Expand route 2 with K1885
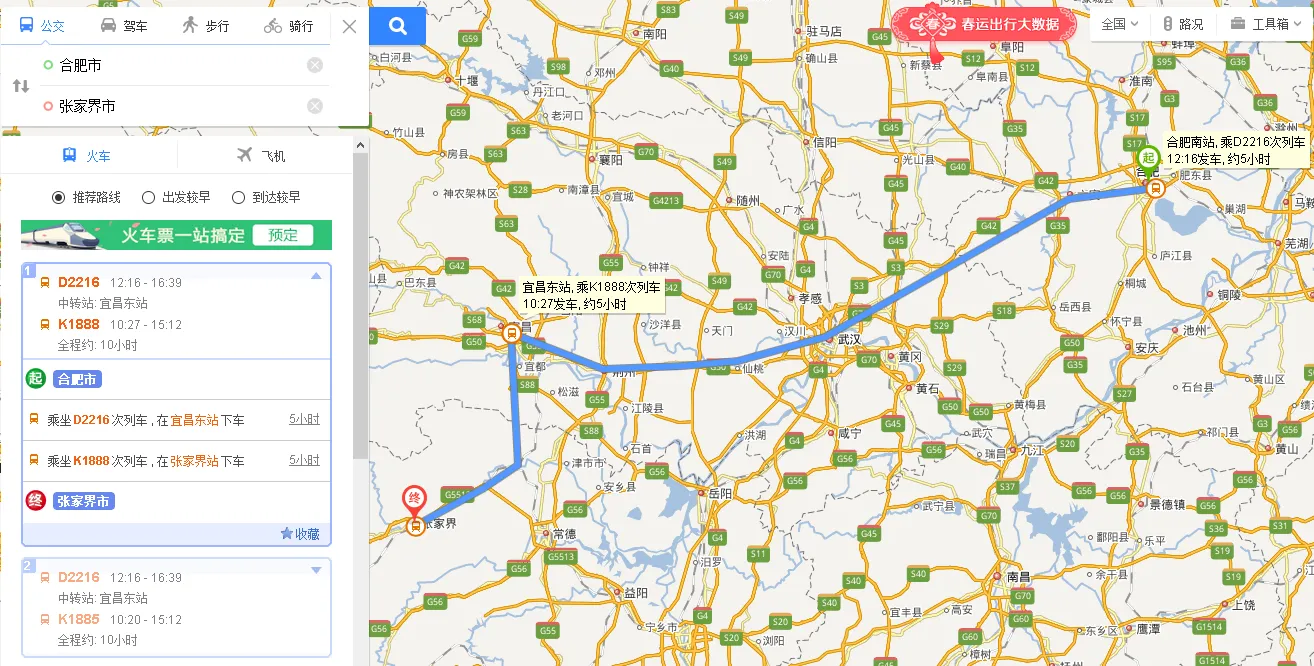The height and width of the screenshot is (666, 1314). click(316, 570)
